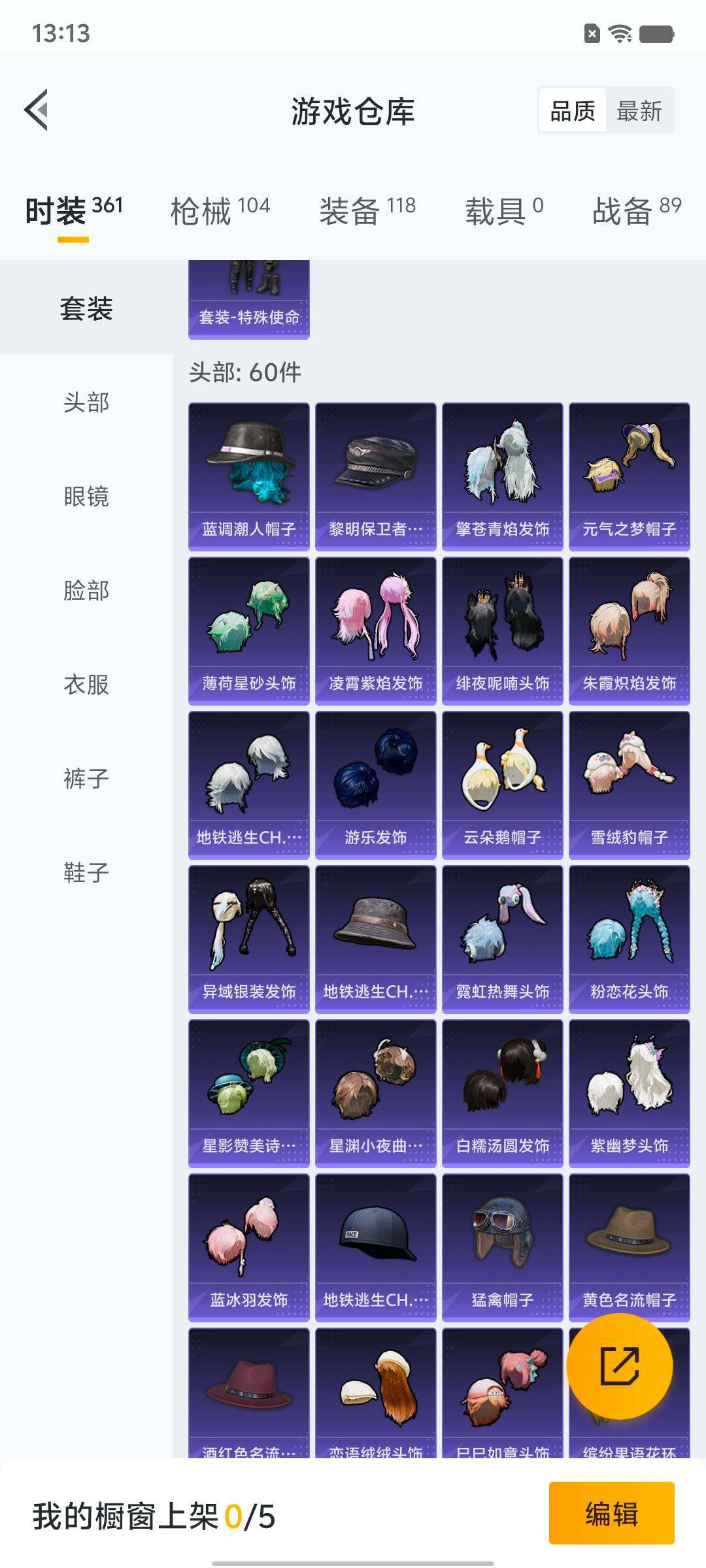The width and height of the screenshot is (706, 1568).
Task: Select 头部 in the side menu
Action: [86, 402]
